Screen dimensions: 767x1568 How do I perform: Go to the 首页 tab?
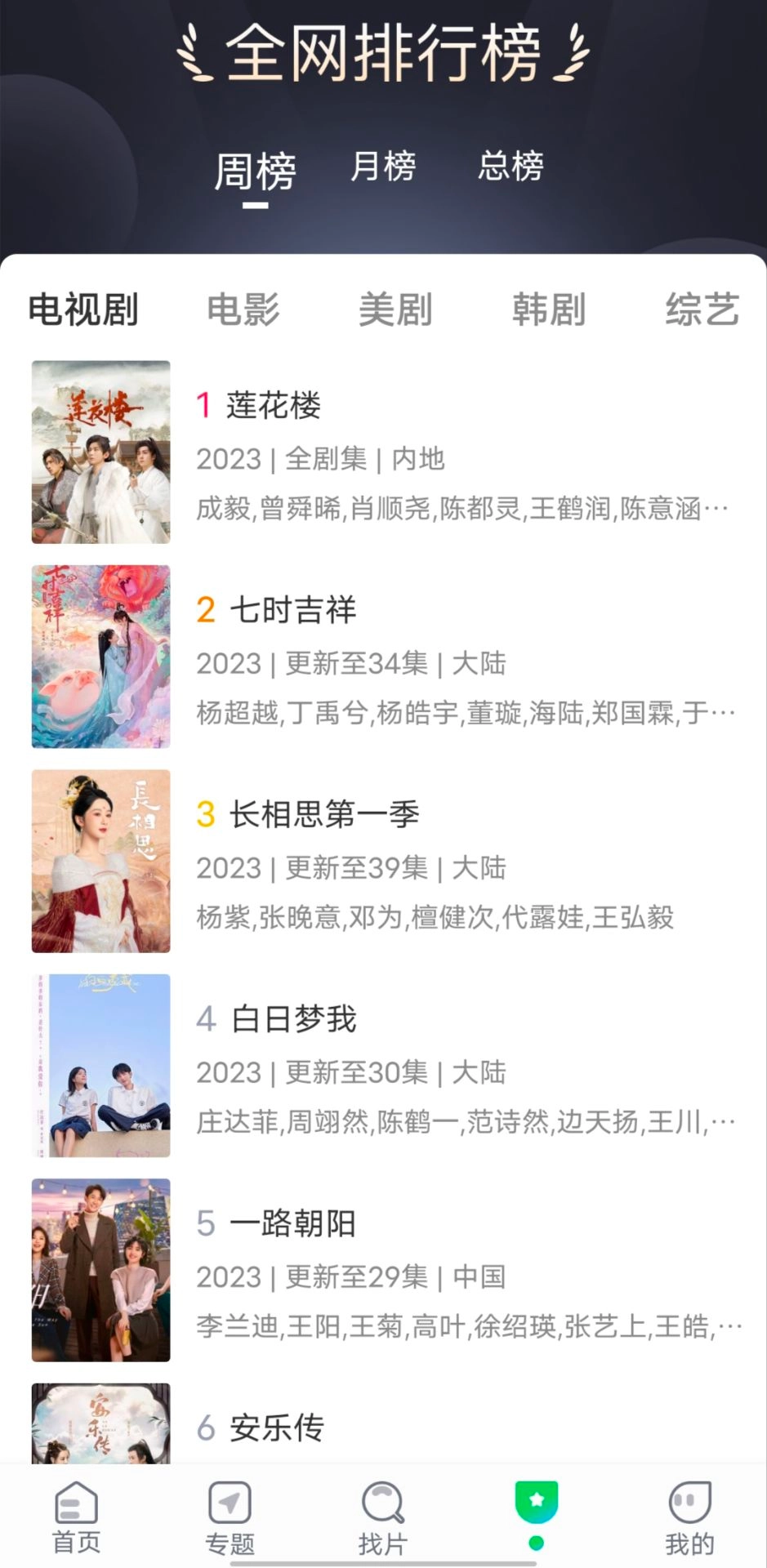76,1517
